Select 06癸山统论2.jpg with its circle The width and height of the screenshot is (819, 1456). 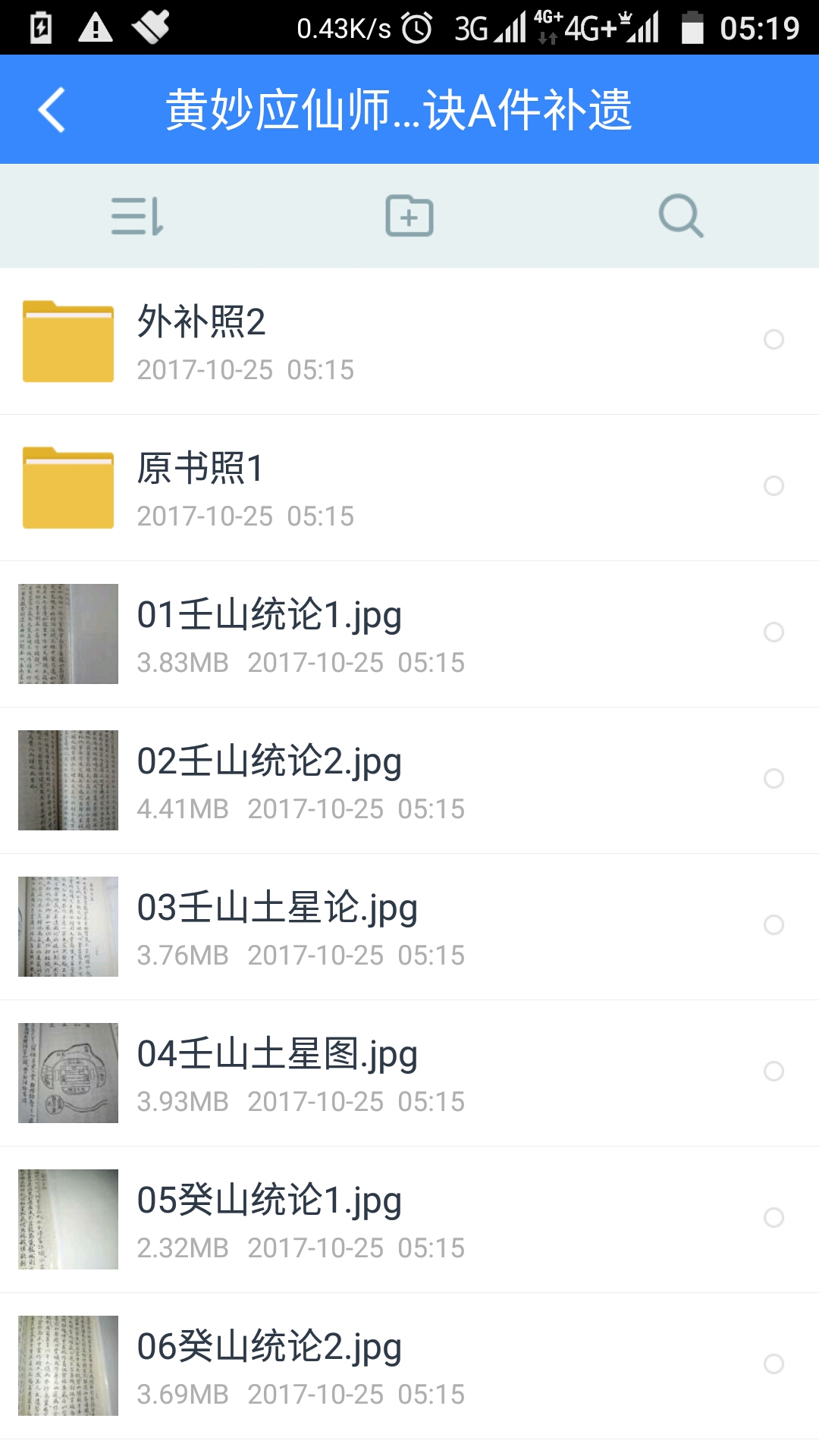[x=773, y=1363]
